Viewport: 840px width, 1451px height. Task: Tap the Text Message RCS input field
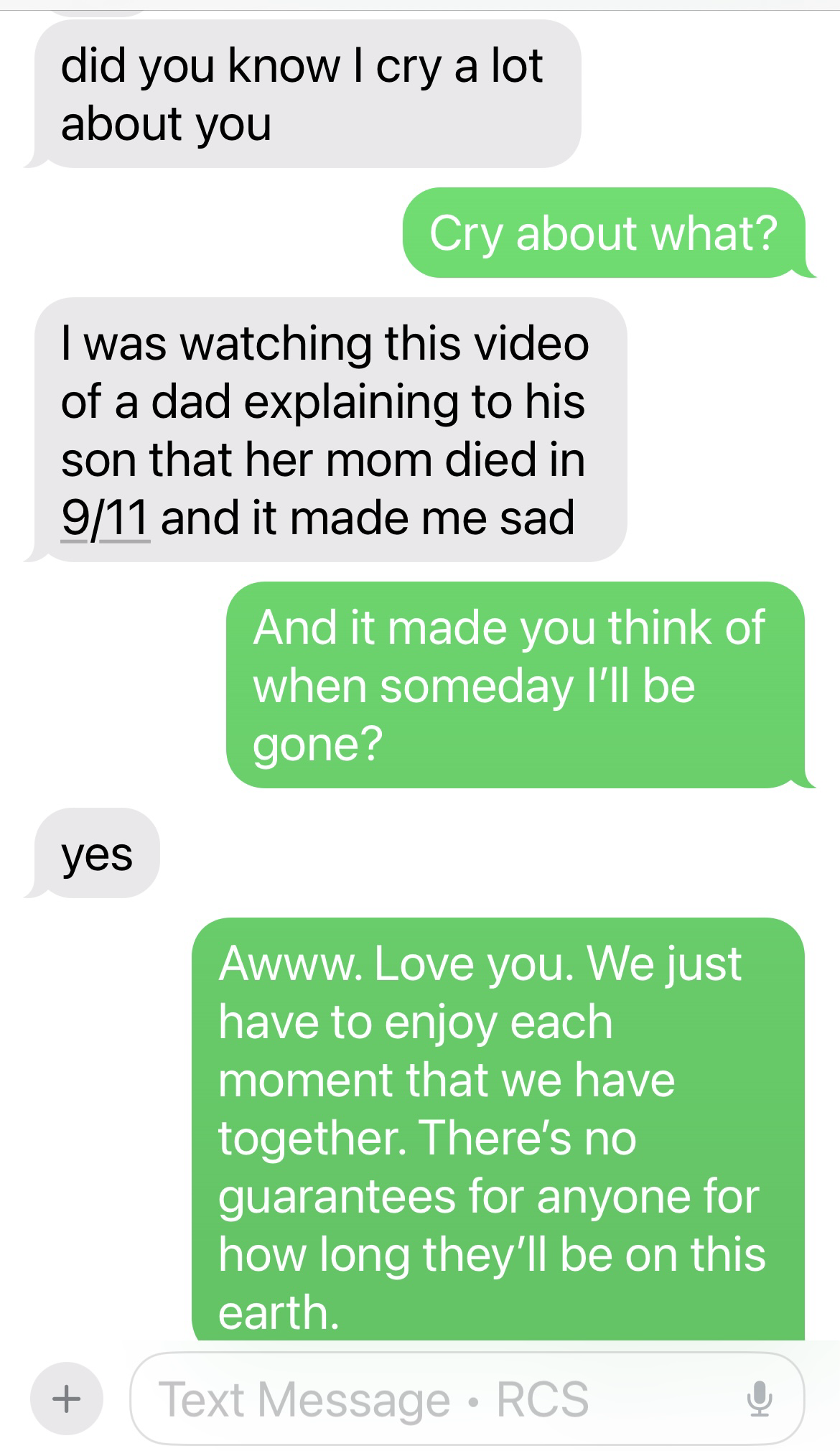pos(467,1399)
